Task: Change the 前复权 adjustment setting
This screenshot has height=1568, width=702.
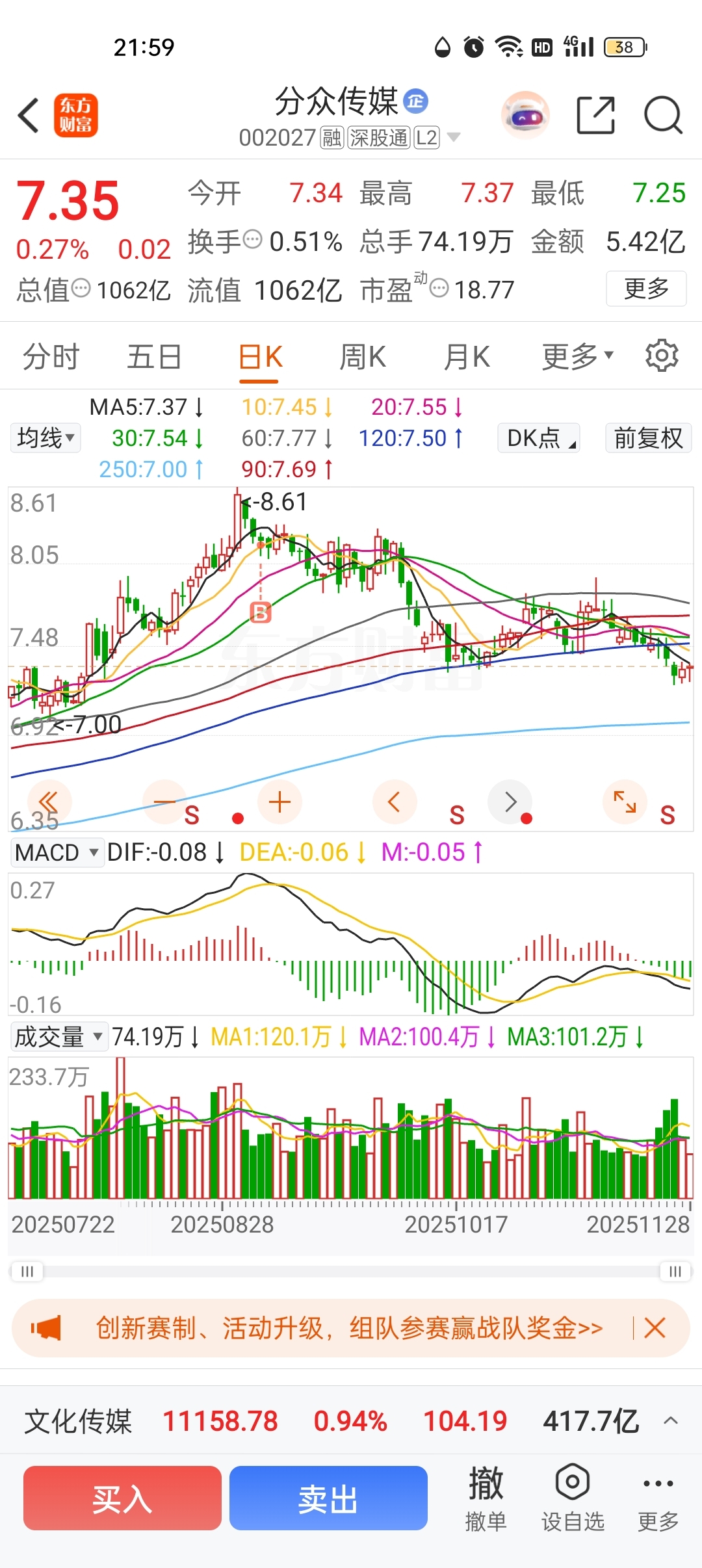Action: (x=648, y=438)
